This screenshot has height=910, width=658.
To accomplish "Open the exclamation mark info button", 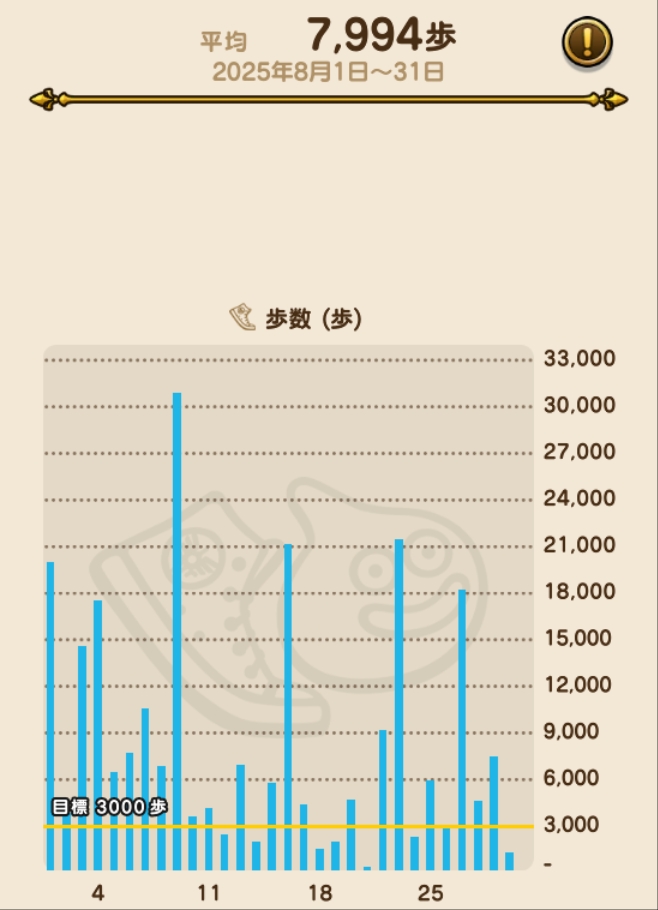I will pyautogui.click(x=588, y=42).
